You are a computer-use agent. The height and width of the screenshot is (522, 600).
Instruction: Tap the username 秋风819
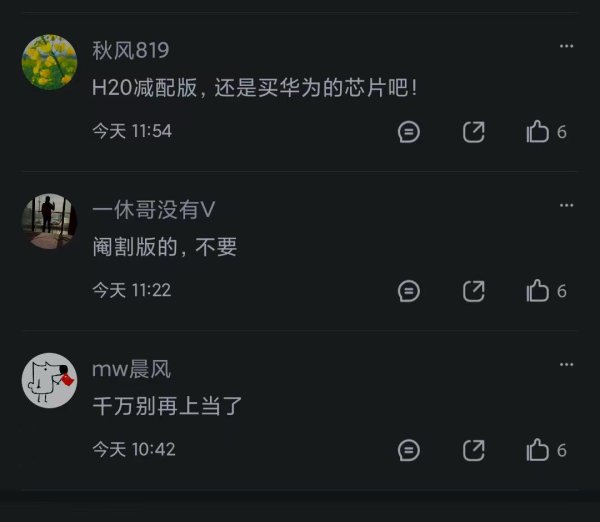pos(131,50)
